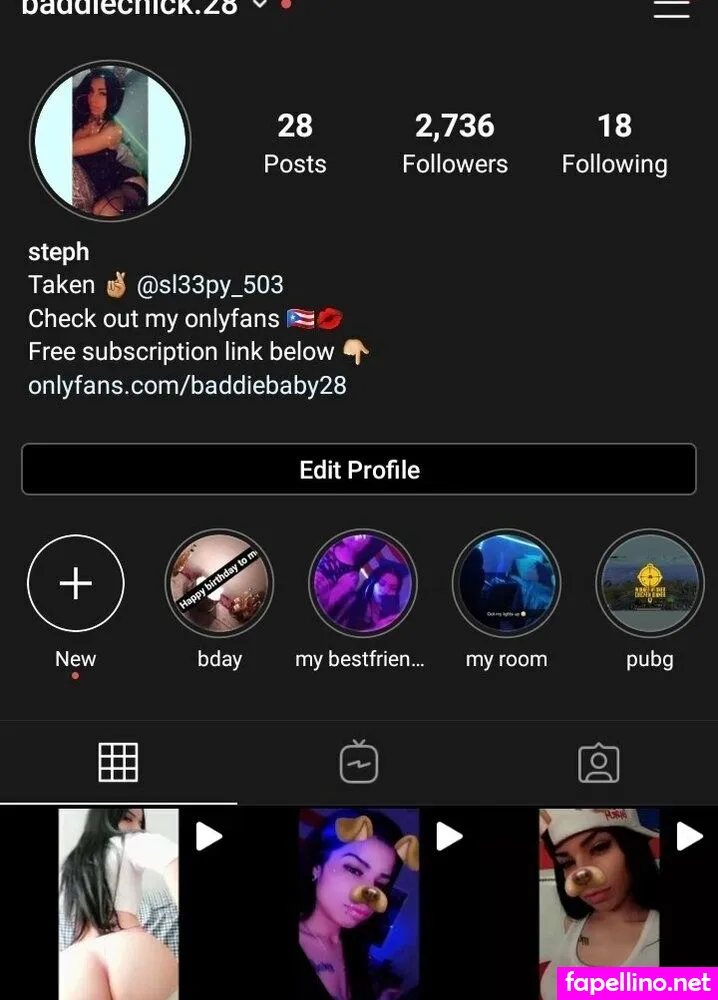Open the profile picture
718x1000 pixels.
tap(110, 141)
